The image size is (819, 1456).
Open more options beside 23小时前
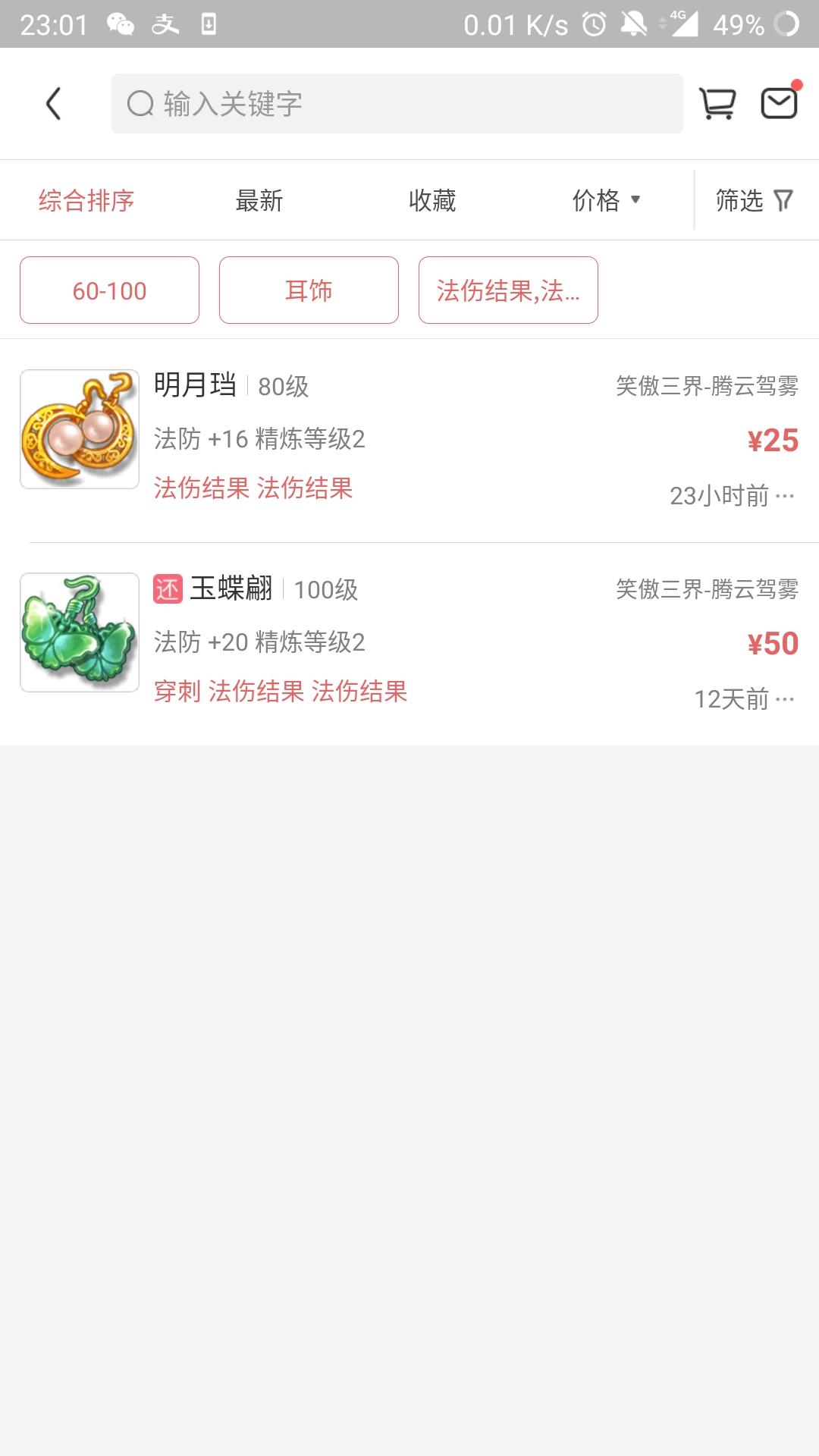coord(786,497)
